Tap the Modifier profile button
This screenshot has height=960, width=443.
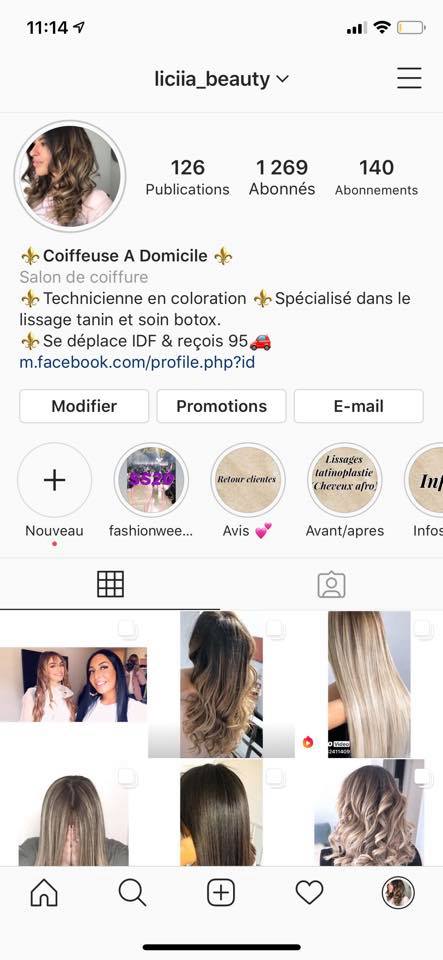click(84, 406)
